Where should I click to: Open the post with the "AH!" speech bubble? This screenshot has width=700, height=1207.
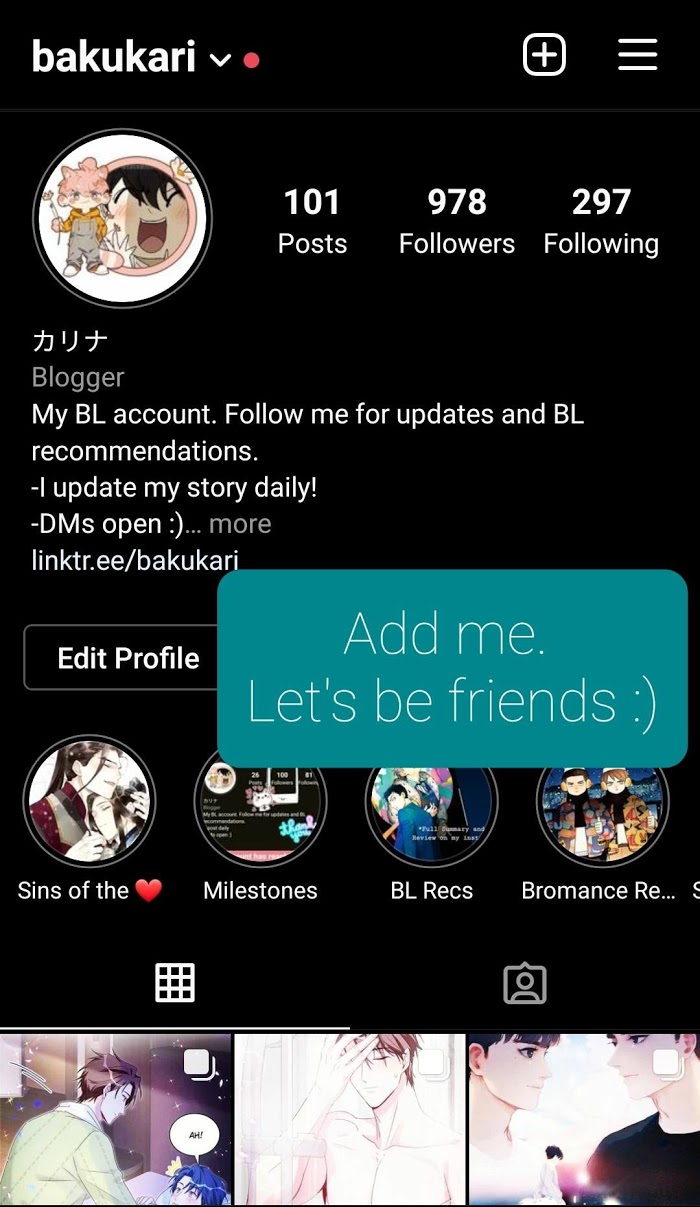click(115, 1120)
